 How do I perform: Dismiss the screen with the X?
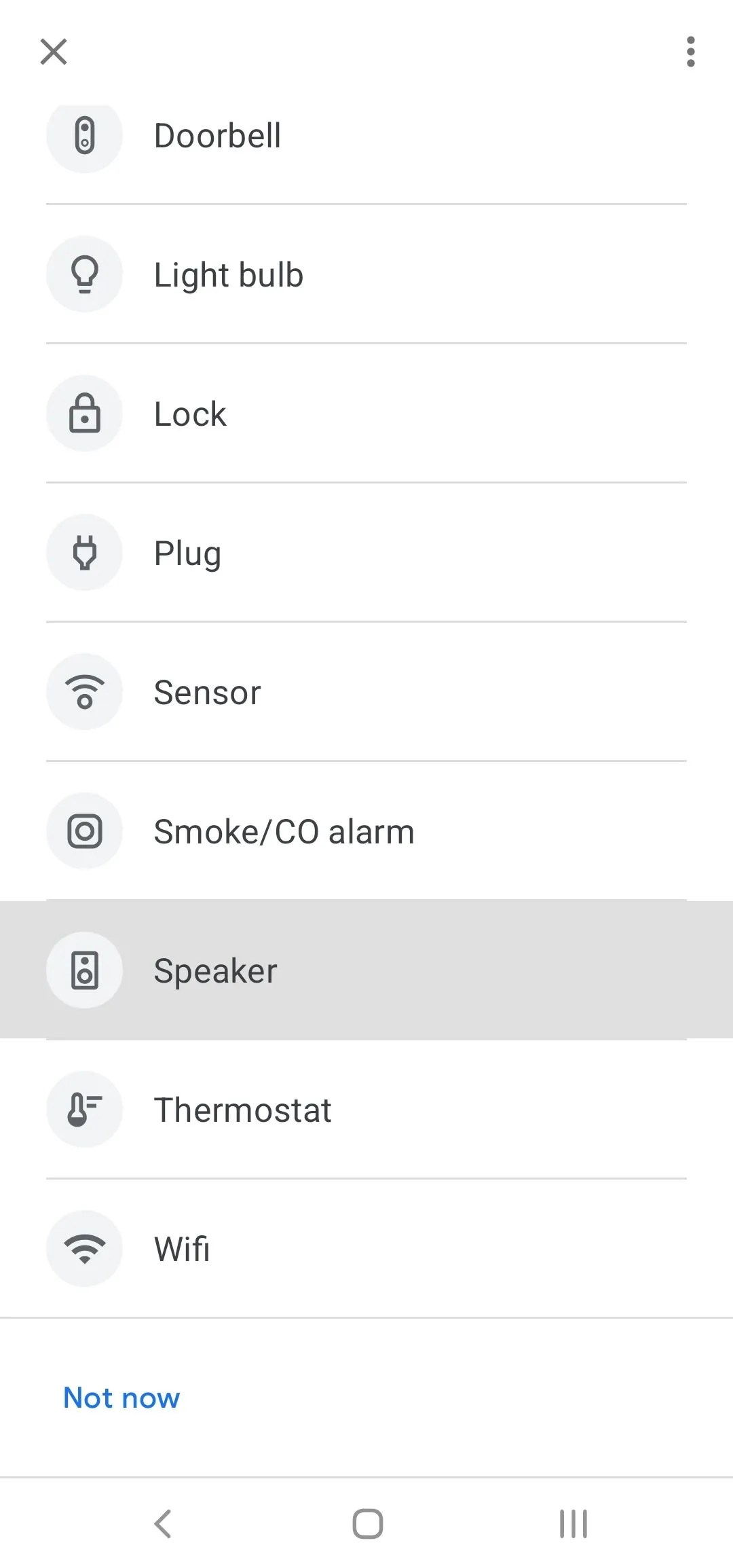[x=53, y=52]
